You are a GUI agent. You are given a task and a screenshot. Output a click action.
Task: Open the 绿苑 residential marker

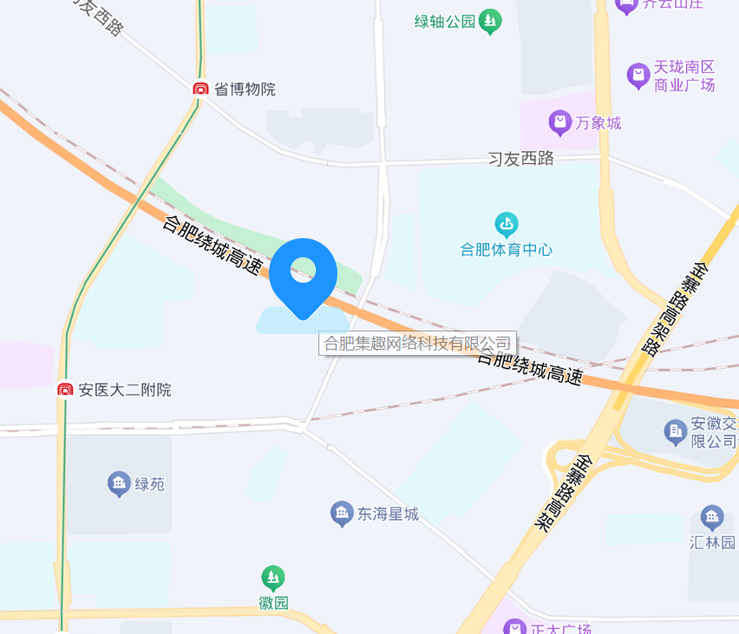pyautogui.click(x=119, y=484)
